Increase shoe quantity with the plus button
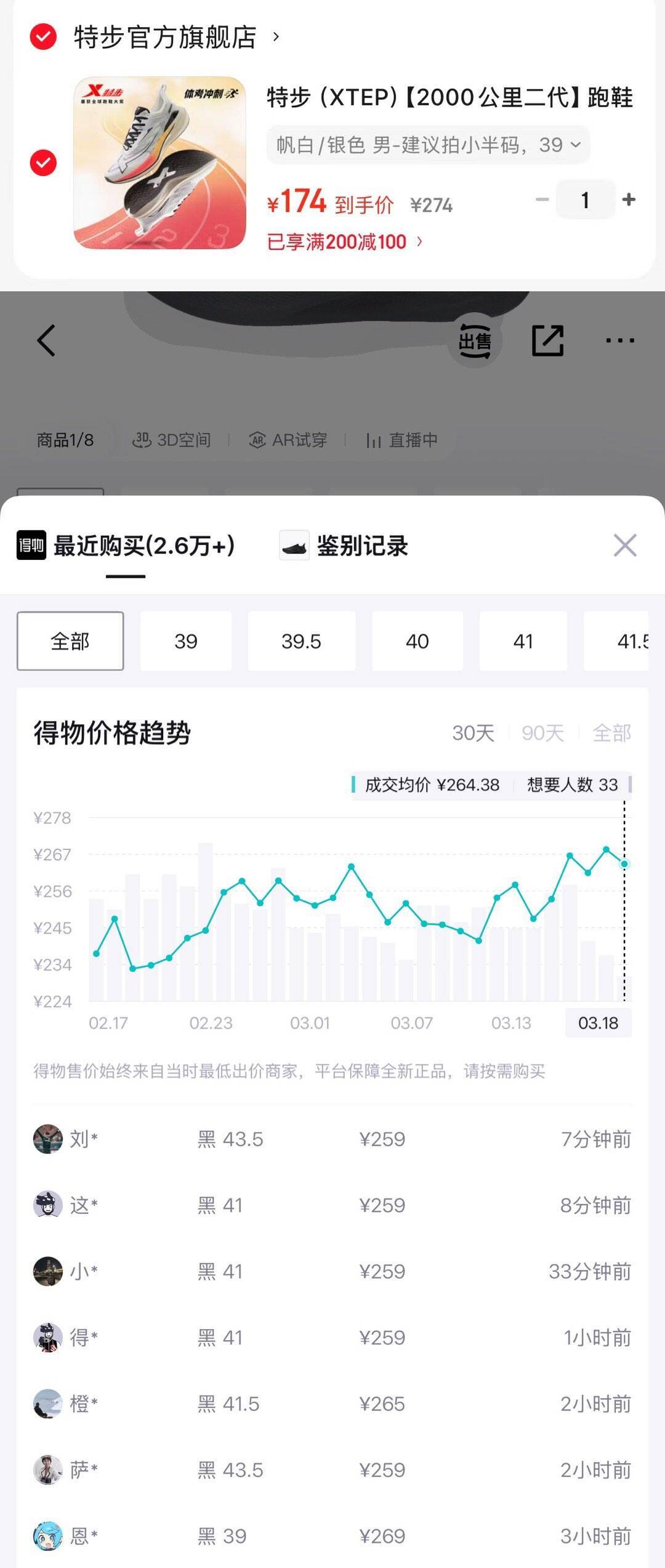Screen dimensions: 665x1568 point(629,200)
